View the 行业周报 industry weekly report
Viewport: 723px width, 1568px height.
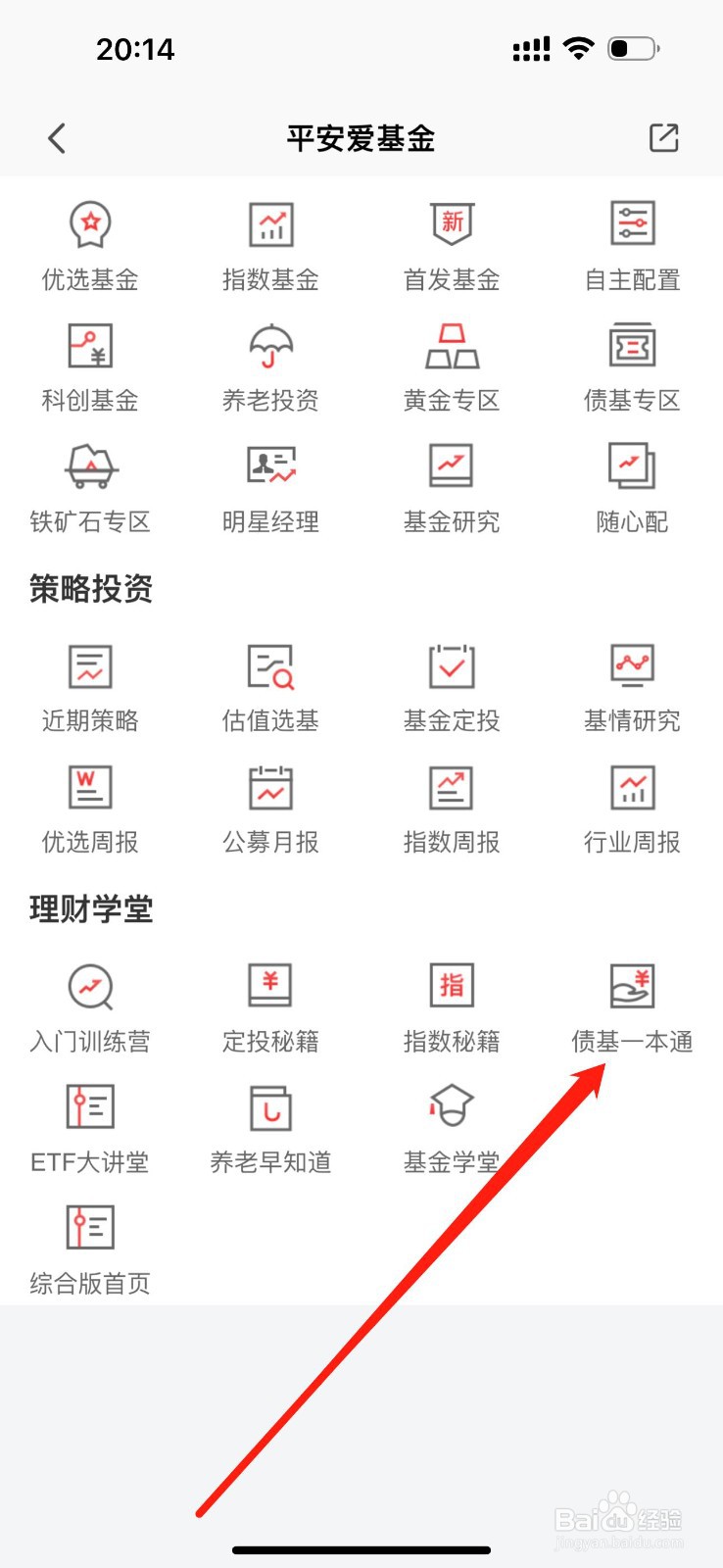click(x=631, y=806)
